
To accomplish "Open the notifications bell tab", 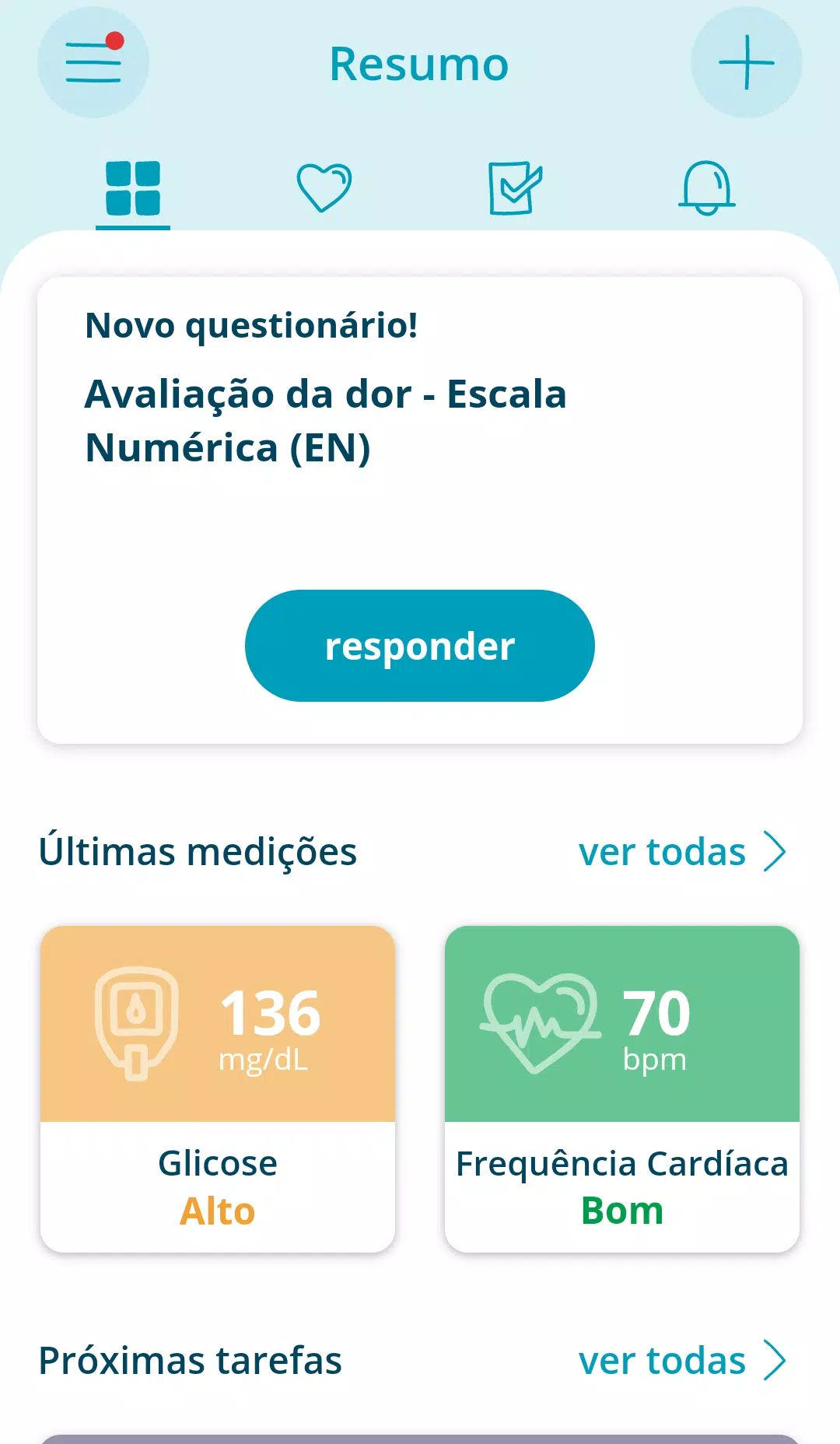I will [x=707, y=188].
